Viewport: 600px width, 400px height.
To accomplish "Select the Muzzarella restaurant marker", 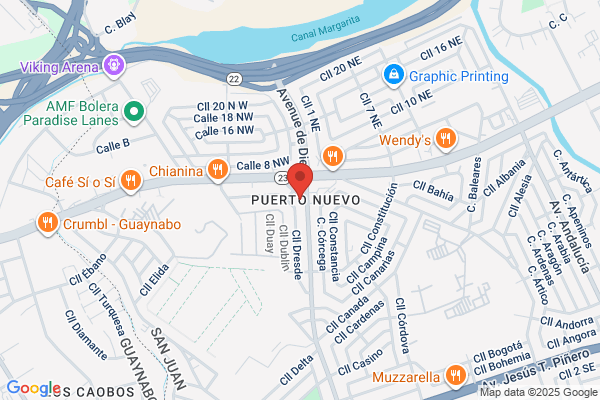I will coord(455,377).
